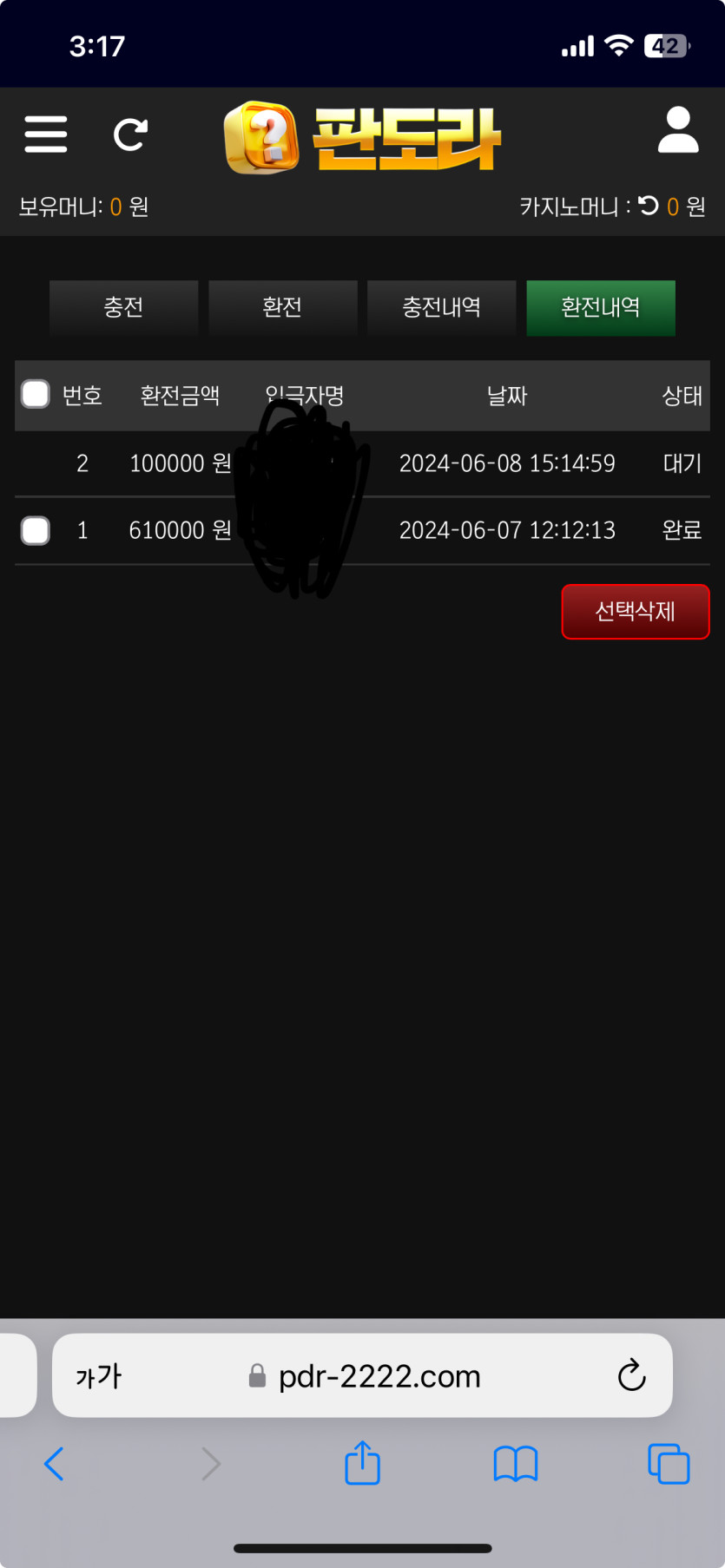Open the user profile icon
This screenshot has width=725, height=1568.
677,131
